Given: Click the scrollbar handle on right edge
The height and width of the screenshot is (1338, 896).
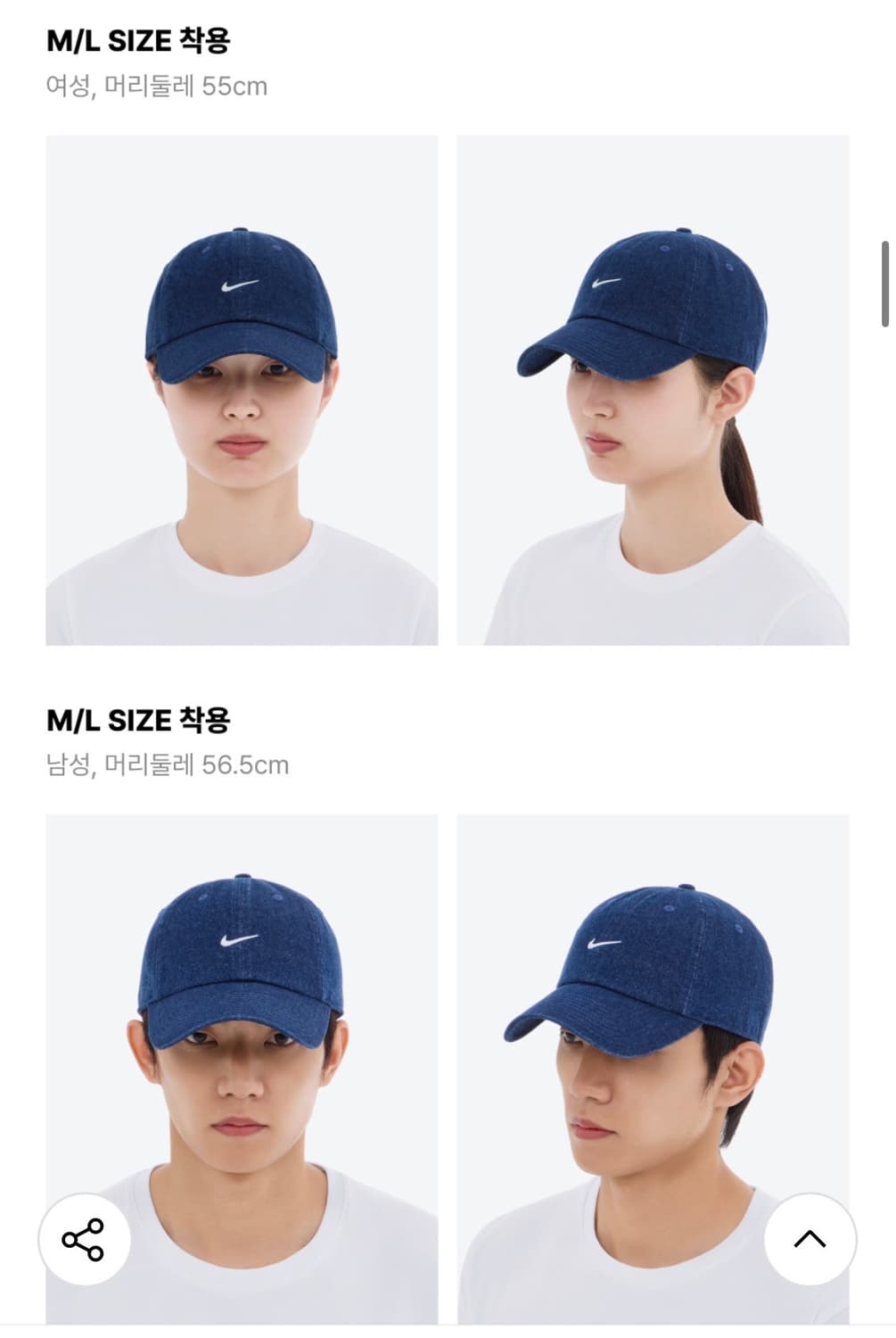Looking at the screenshot, I should (x=886, y=281).
